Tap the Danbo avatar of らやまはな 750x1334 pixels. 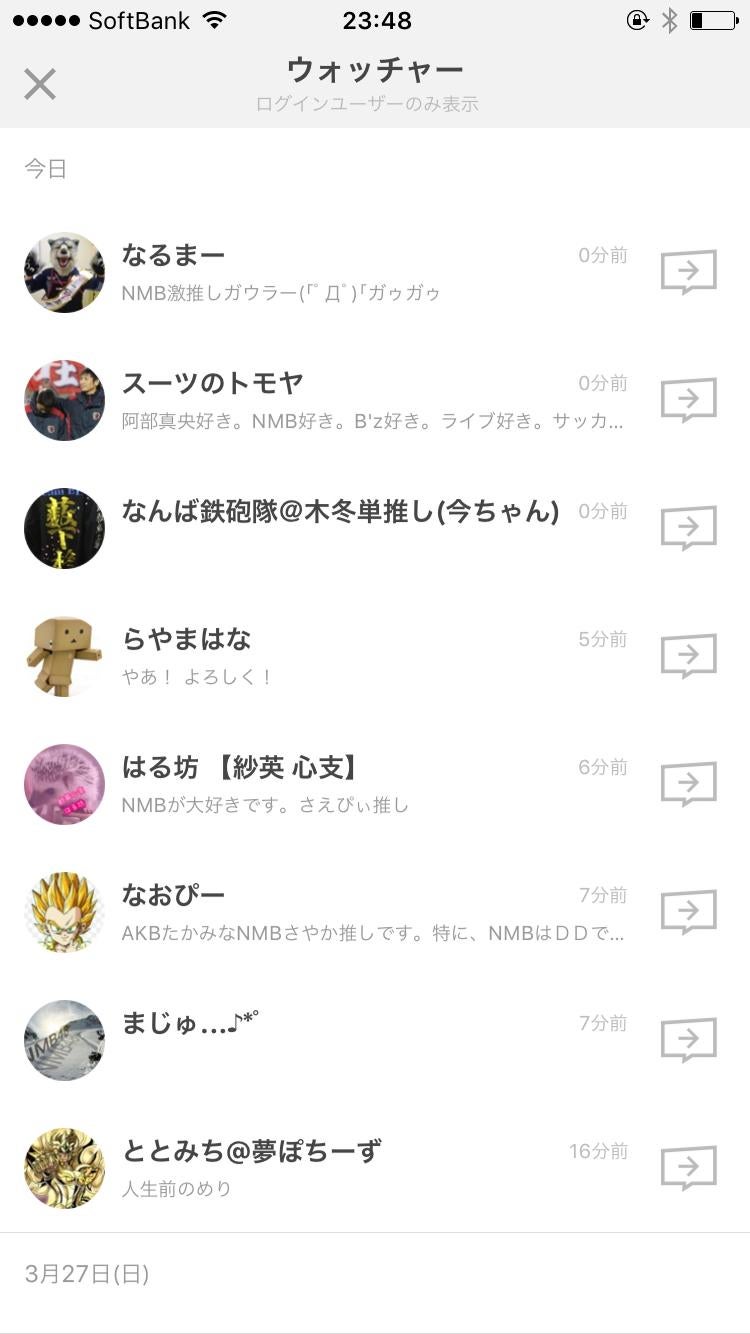point(64,655)
